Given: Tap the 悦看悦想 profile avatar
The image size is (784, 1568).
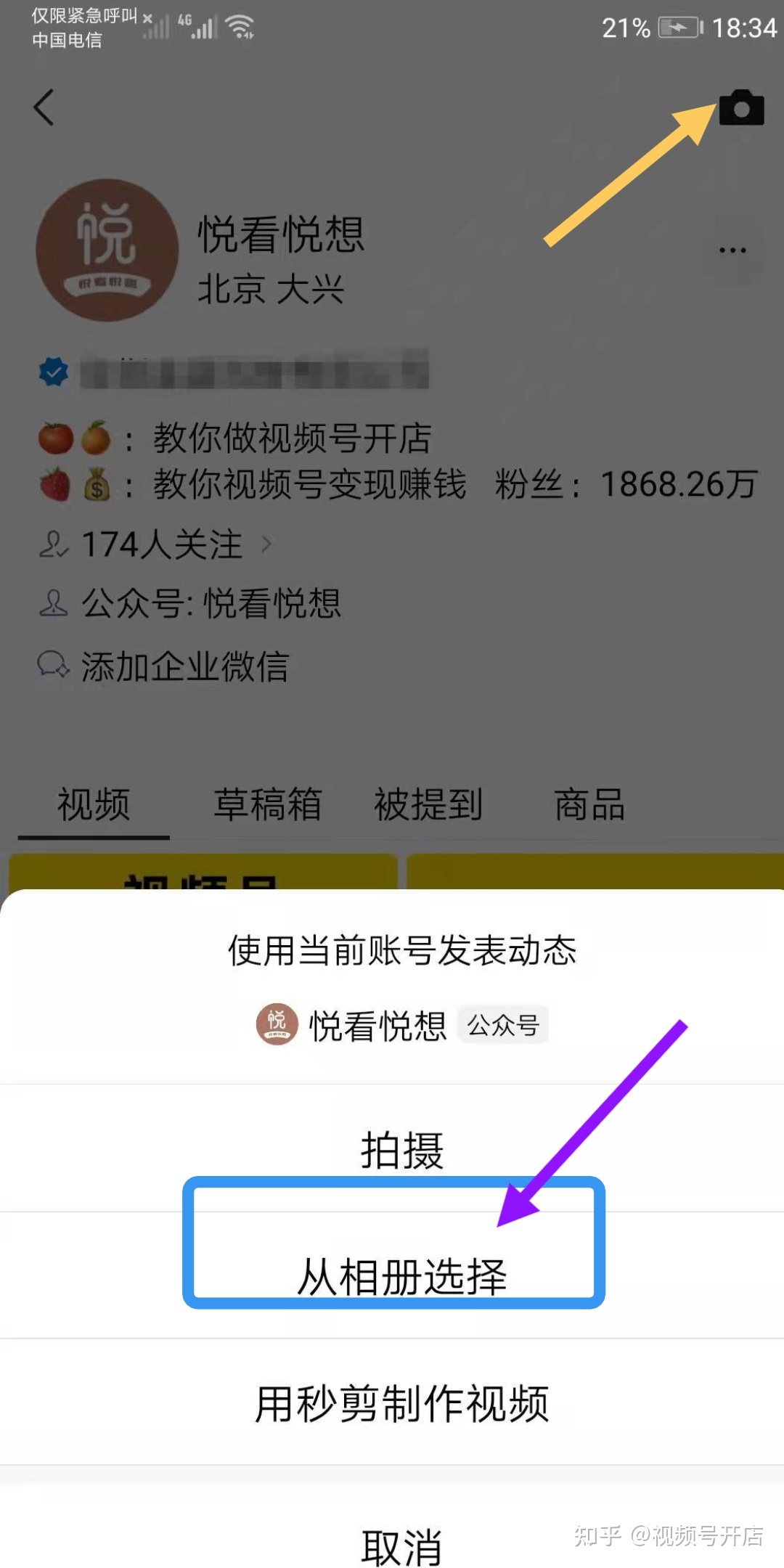Looking at the screenshot, I should (107, 250).
